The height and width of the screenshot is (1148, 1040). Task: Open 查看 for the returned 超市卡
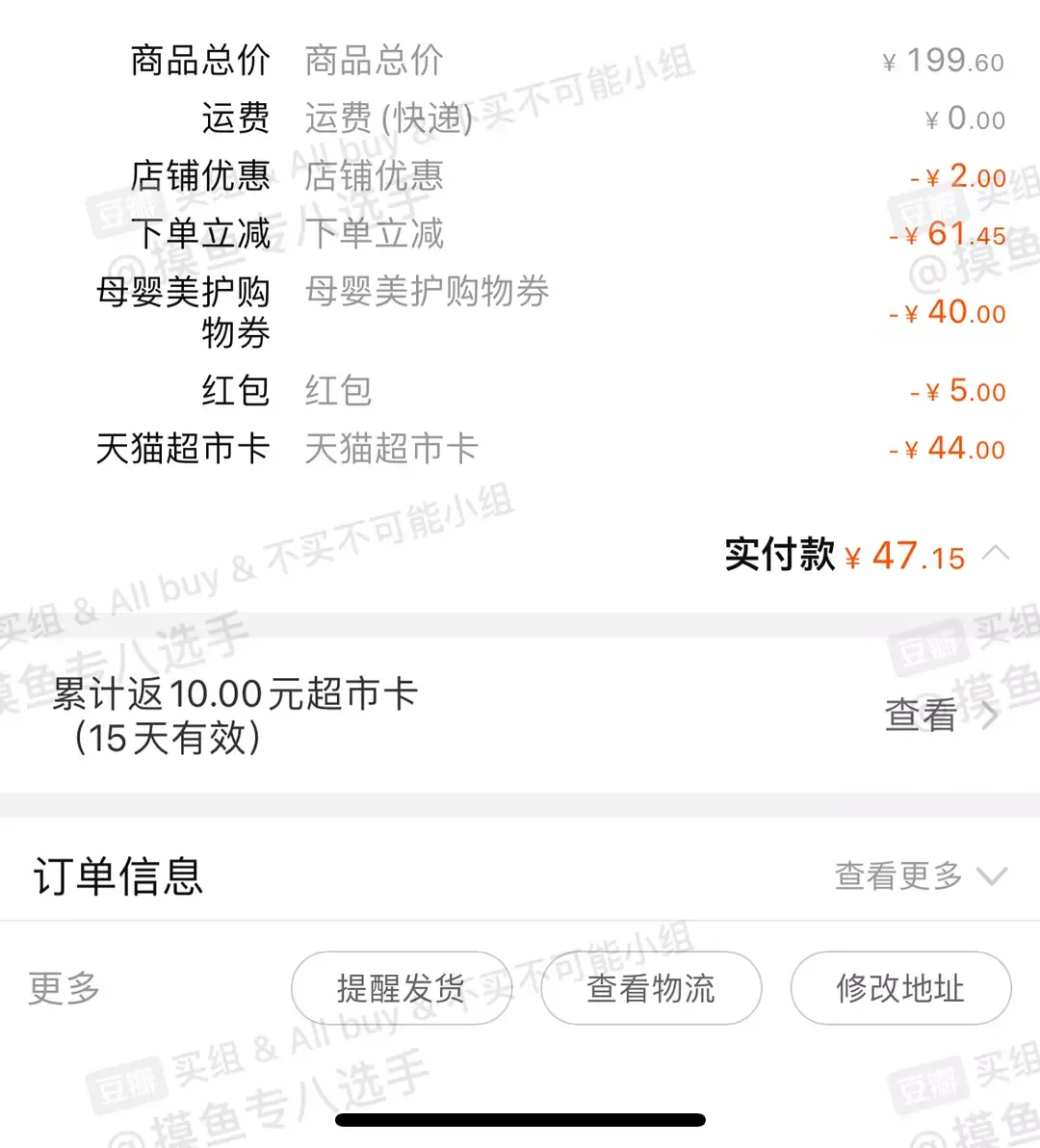pos(939,715)
